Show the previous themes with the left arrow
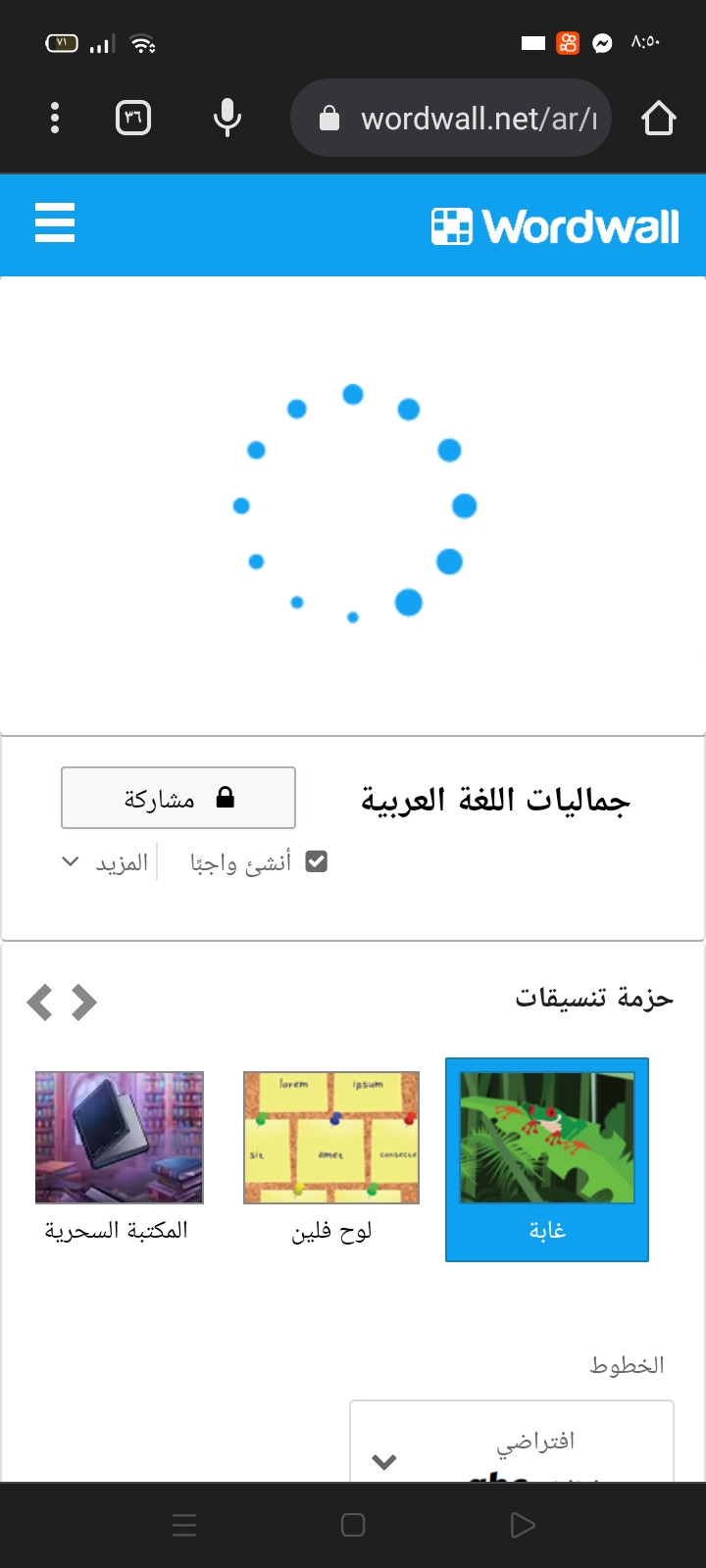The image size is (706, 1568). pyautogui.click(x=40, y=1003)
